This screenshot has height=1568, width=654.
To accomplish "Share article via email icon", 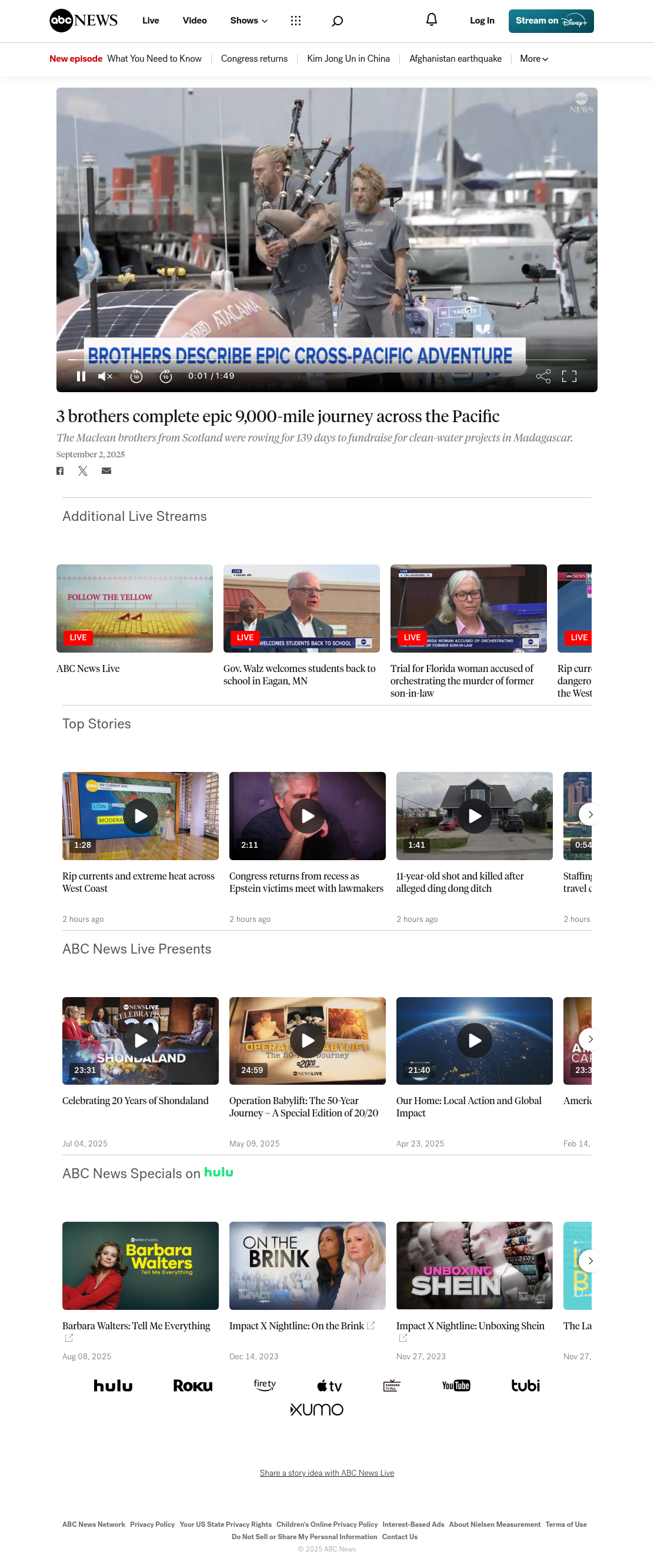I will coord(106,470).
